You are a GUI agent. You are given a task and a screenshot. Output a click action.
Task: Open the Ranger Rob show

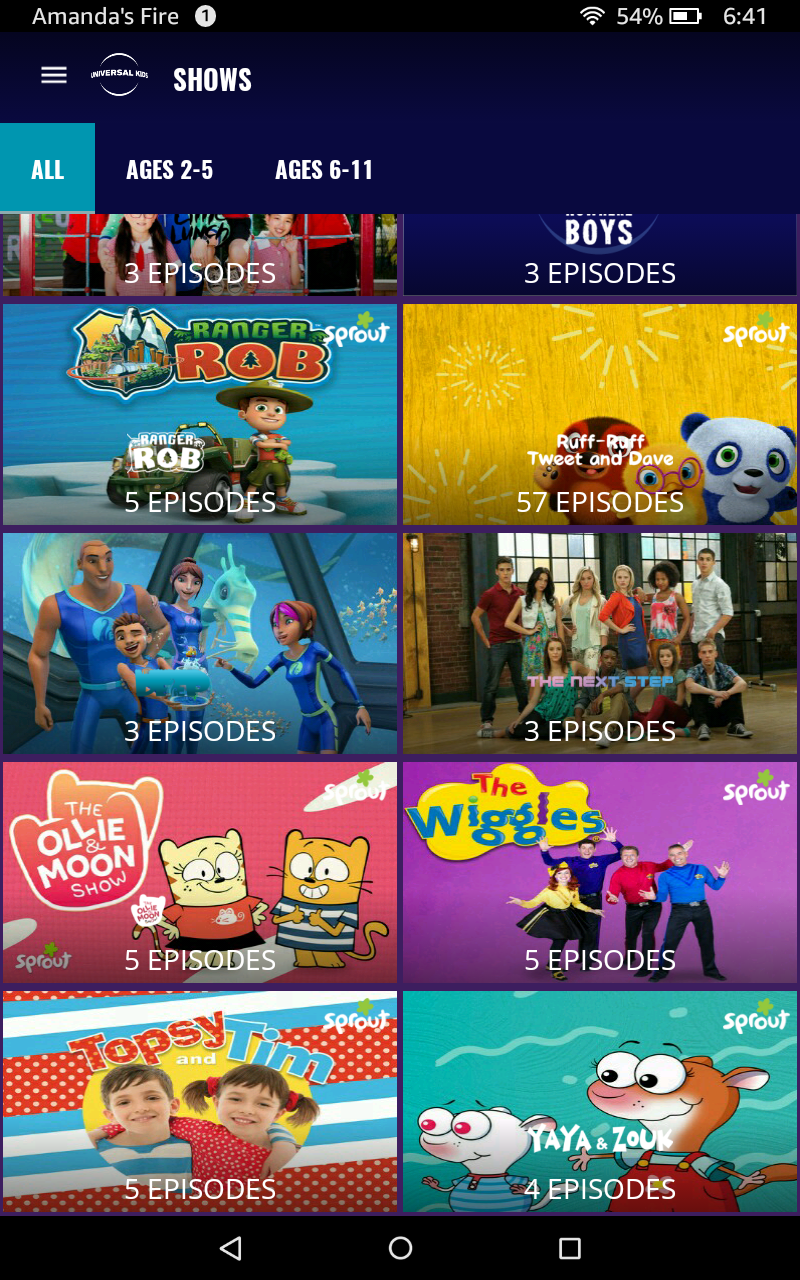200,414
